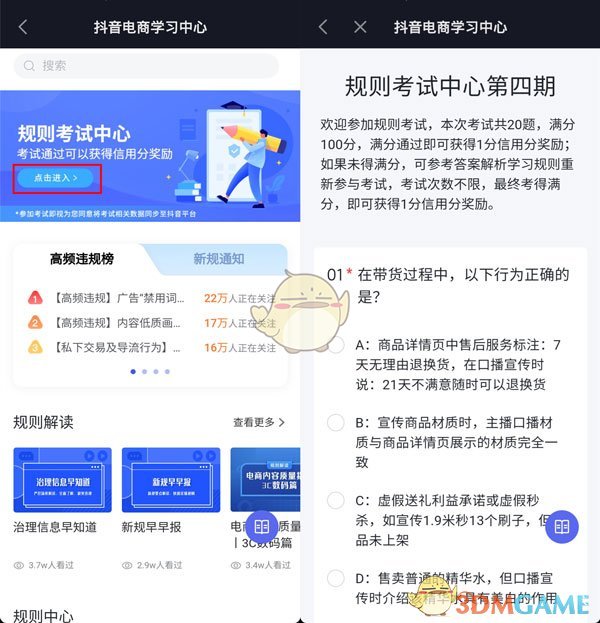Switch to the 新规通知 tab
The image size is (600, 623).
(x=218, y=259)
